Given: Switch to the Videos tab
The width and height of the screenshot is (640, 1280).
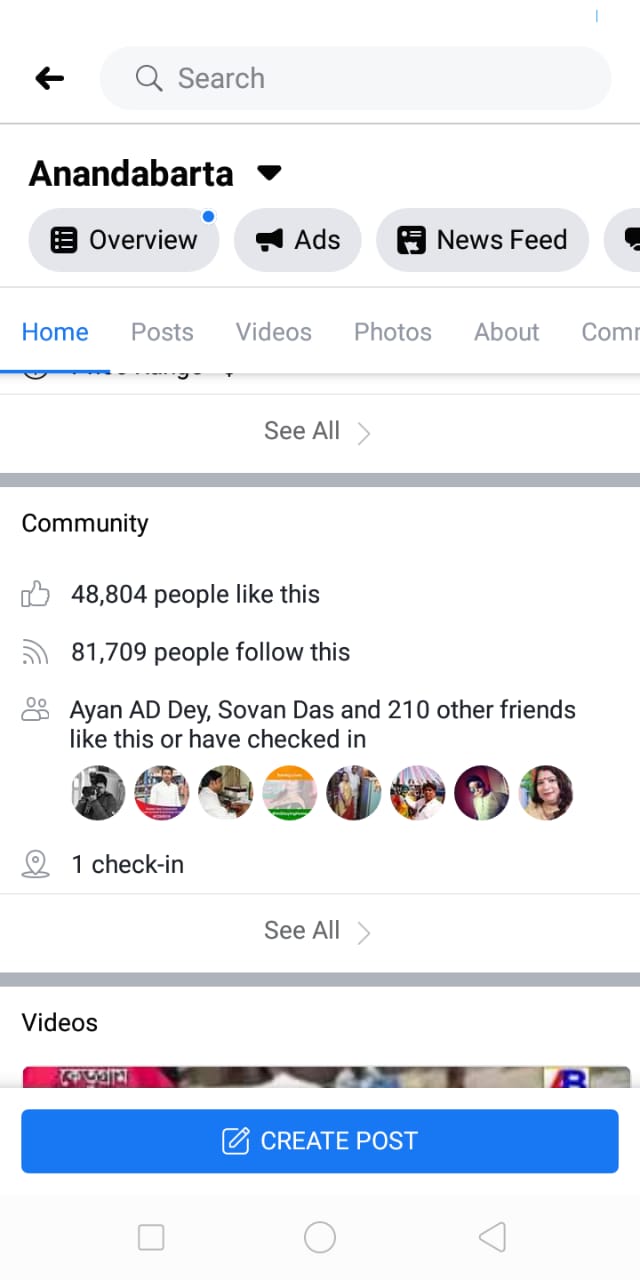Looking at the screenshot, I should (273, 332).
